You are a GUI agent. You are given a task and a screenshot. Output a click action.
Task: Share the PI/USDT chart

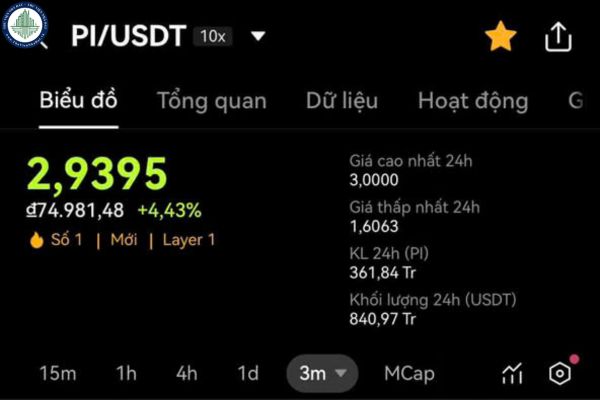(557, 37)
